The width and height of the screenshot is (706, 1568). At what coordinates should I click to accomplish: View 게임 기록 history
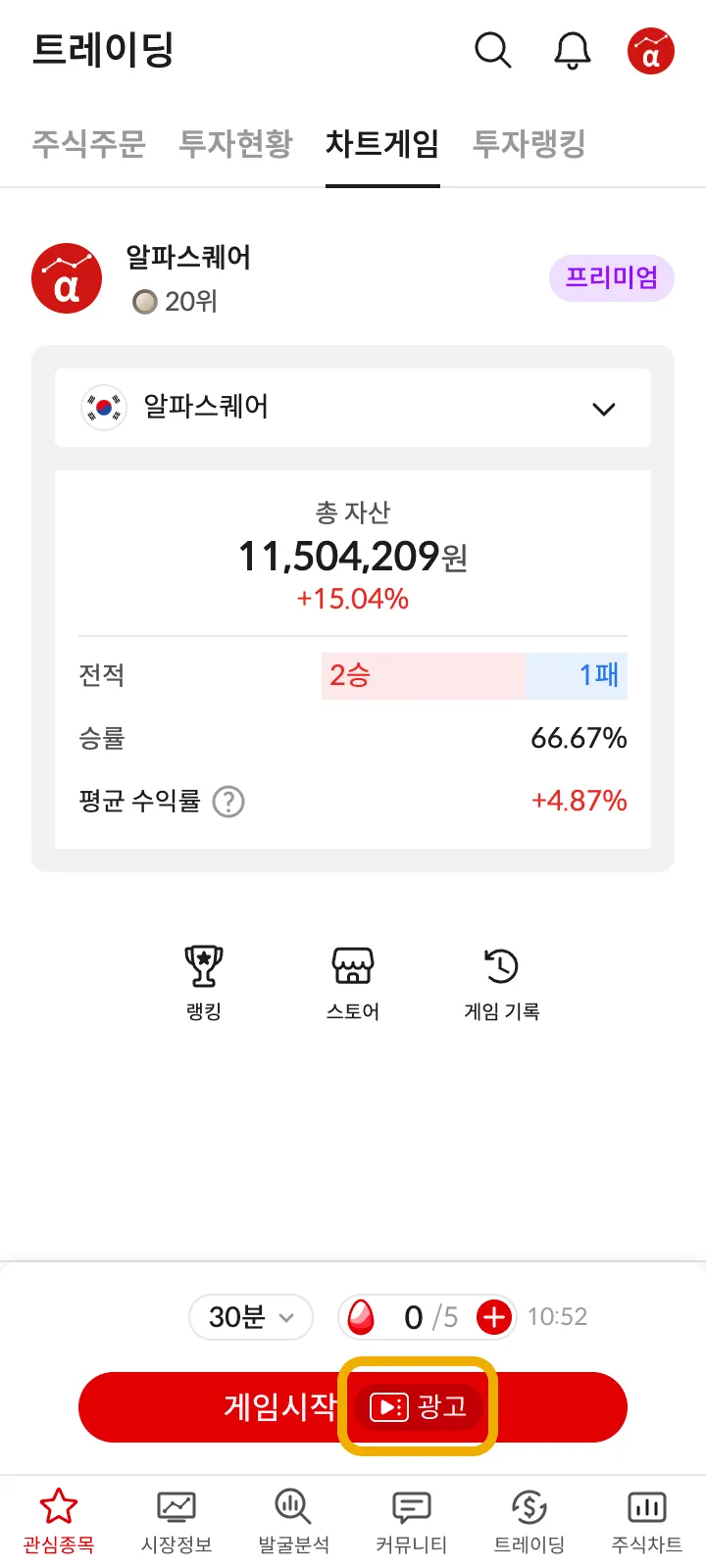tap(501, 981)
